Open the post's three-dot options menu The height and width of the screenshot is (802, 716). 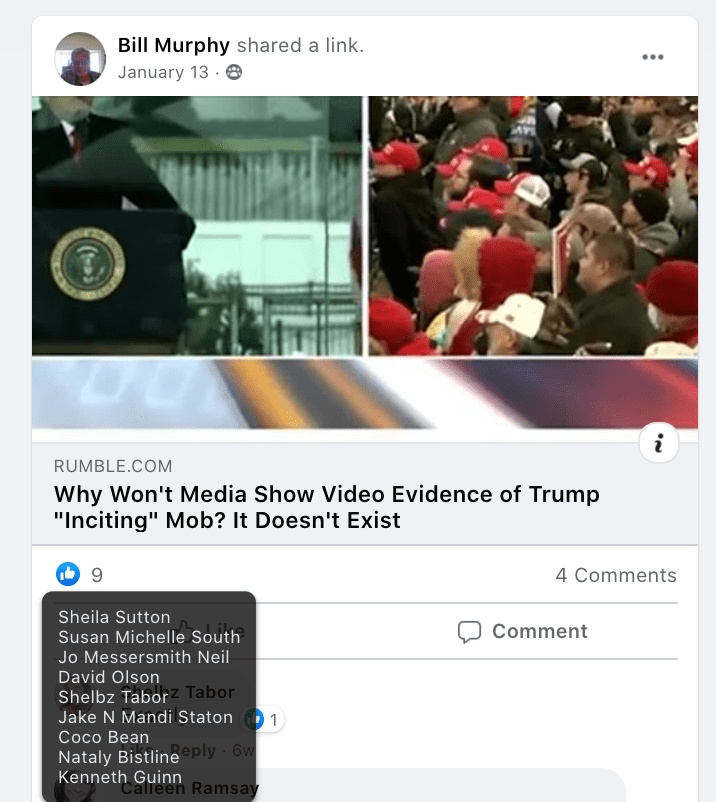[x=652, y=57]
